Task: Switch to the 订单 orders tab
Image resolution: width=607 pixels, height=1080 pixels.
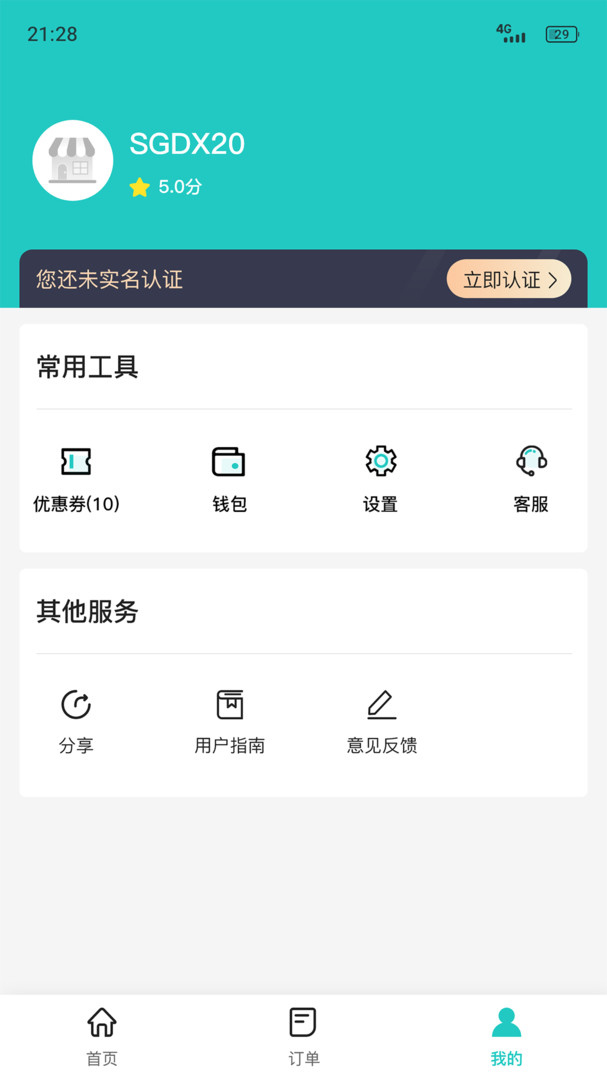Action: tap(304, 1037)
